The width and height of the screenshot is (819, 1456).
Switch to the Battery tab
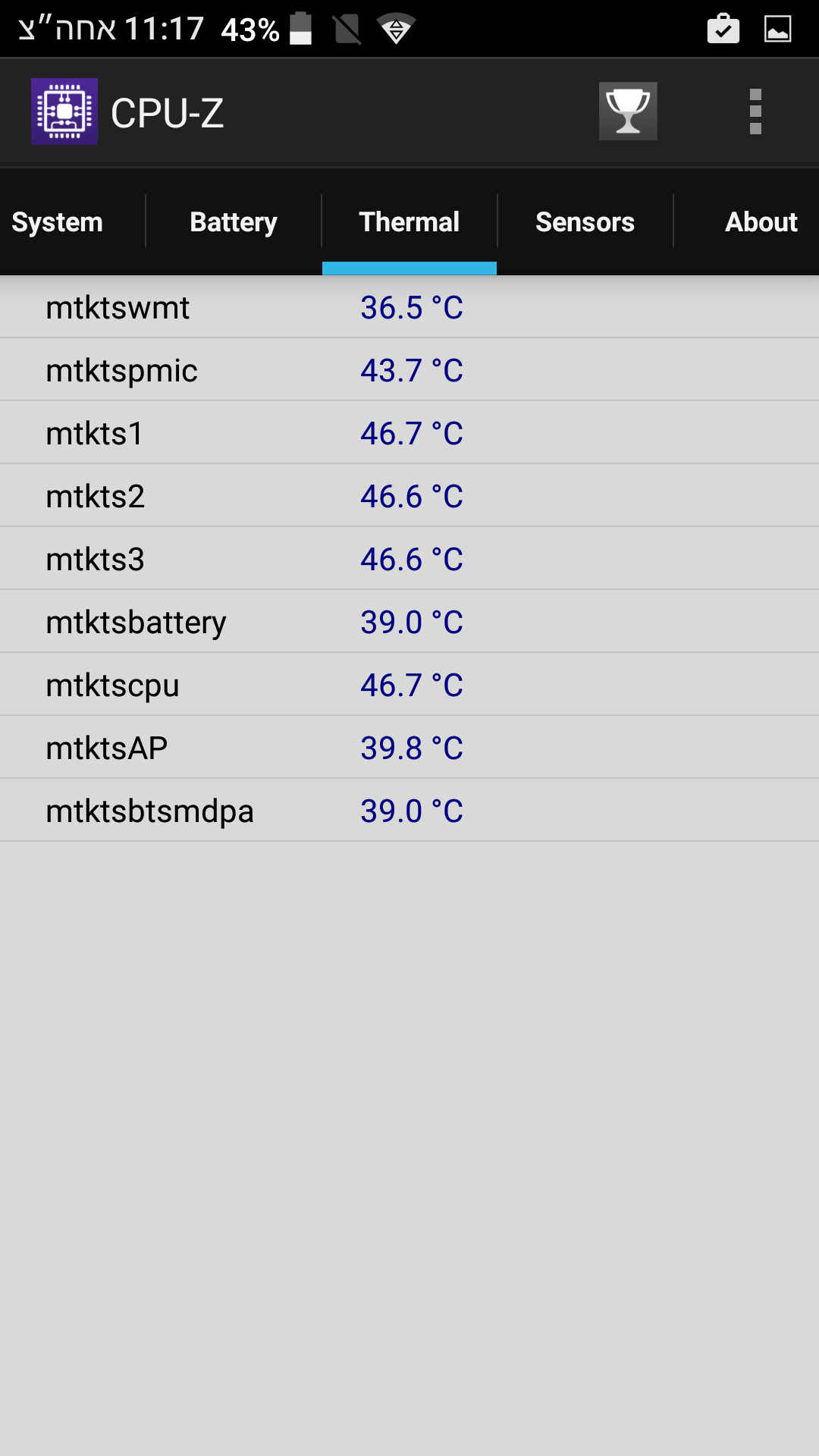click(234, 222)
